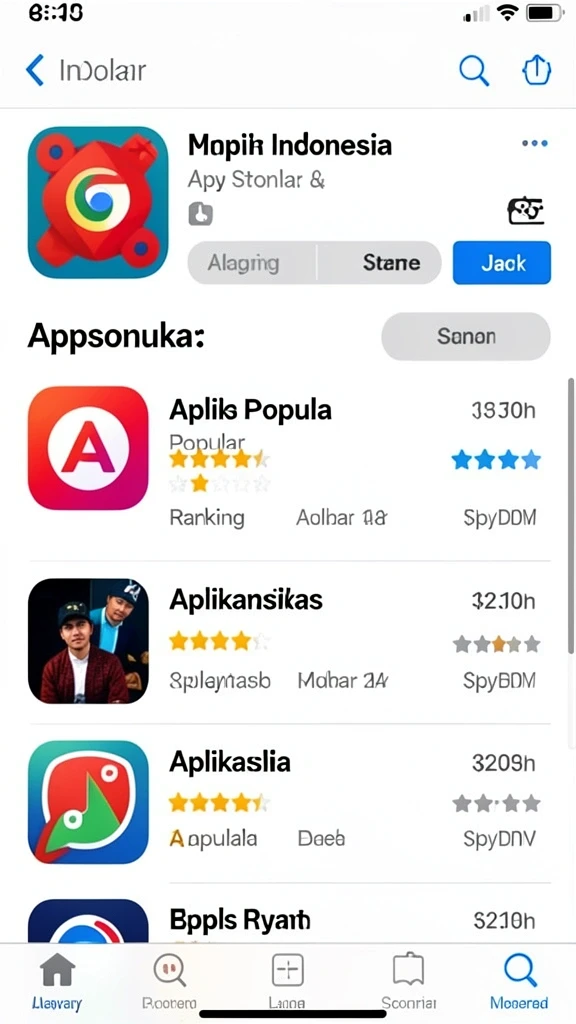Switch to the Lanoa tab
This screenshot has height=1024, width=576.
click(287, 981)
